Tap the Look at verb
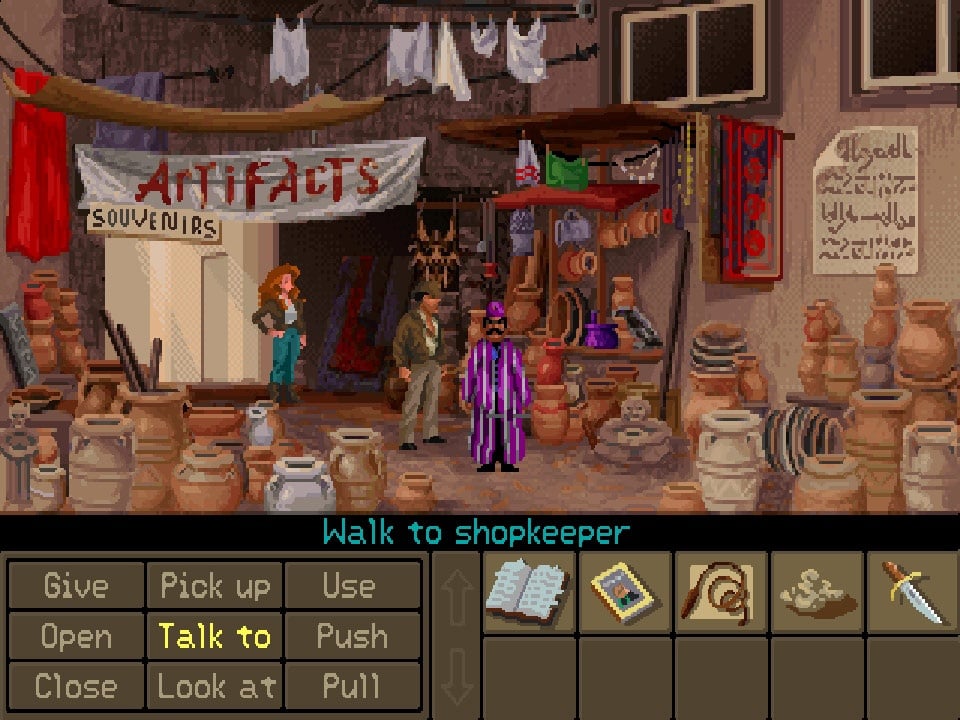Screen dimensions: 960x720 point(215,686)
